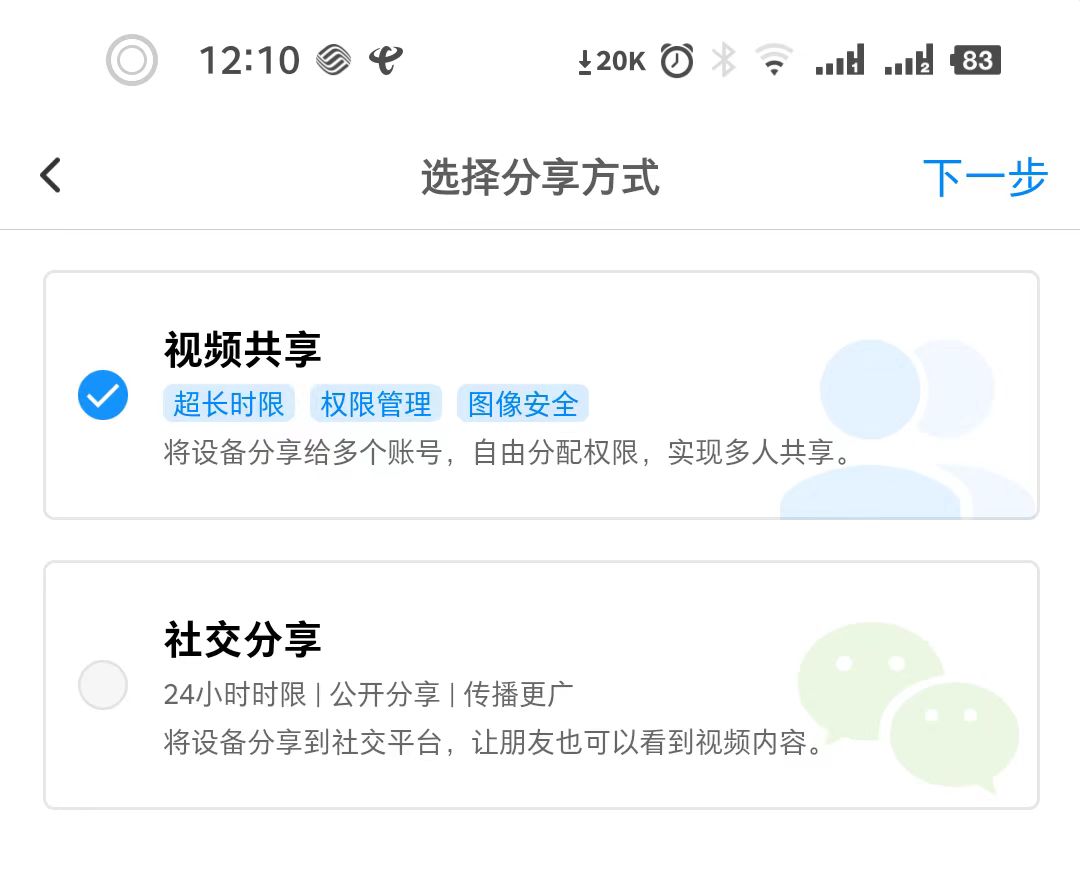This screenshot has height=894, width=1080.
Task: Tap 下一步 to continue
Action: tap(984, 178)
